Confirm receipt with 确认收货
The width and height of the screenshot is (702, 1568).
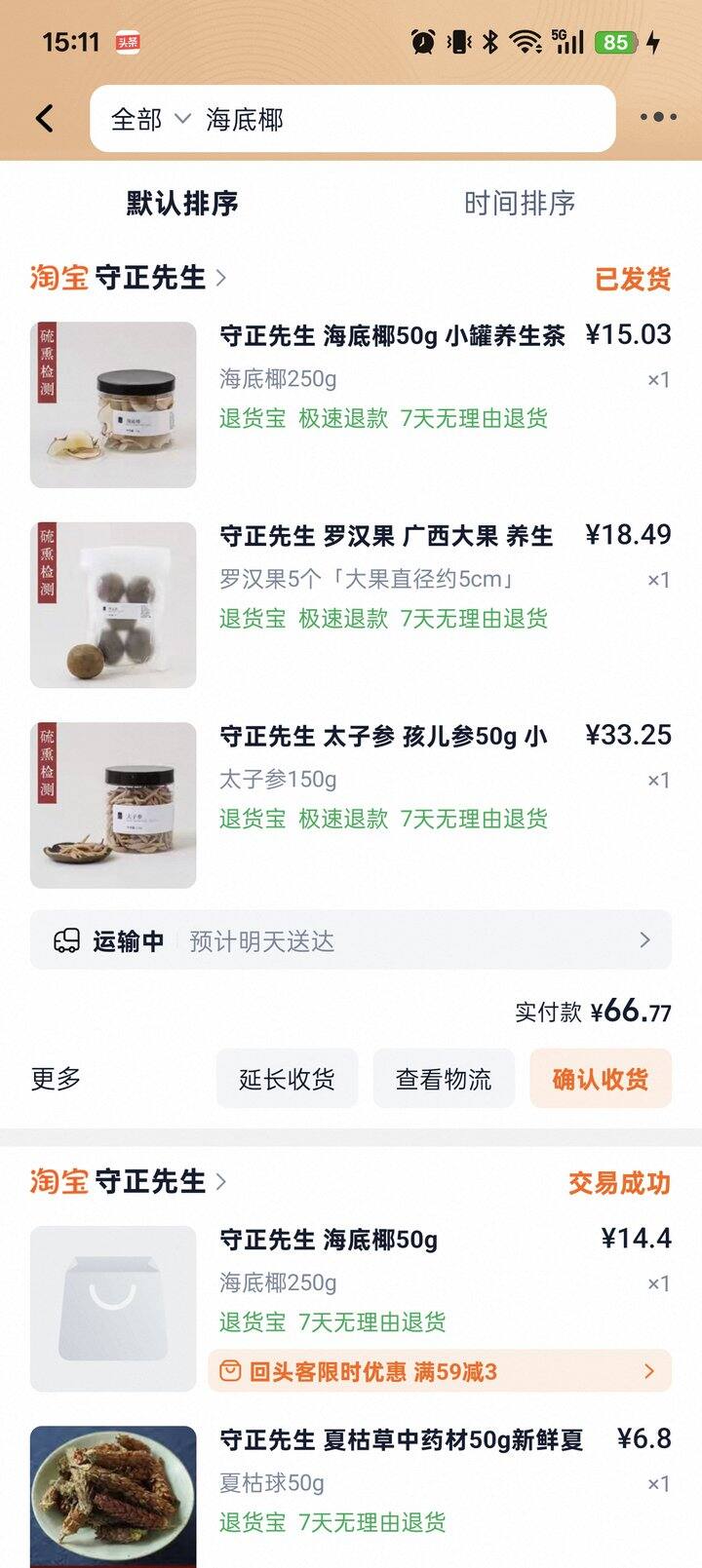(601, 1079)
